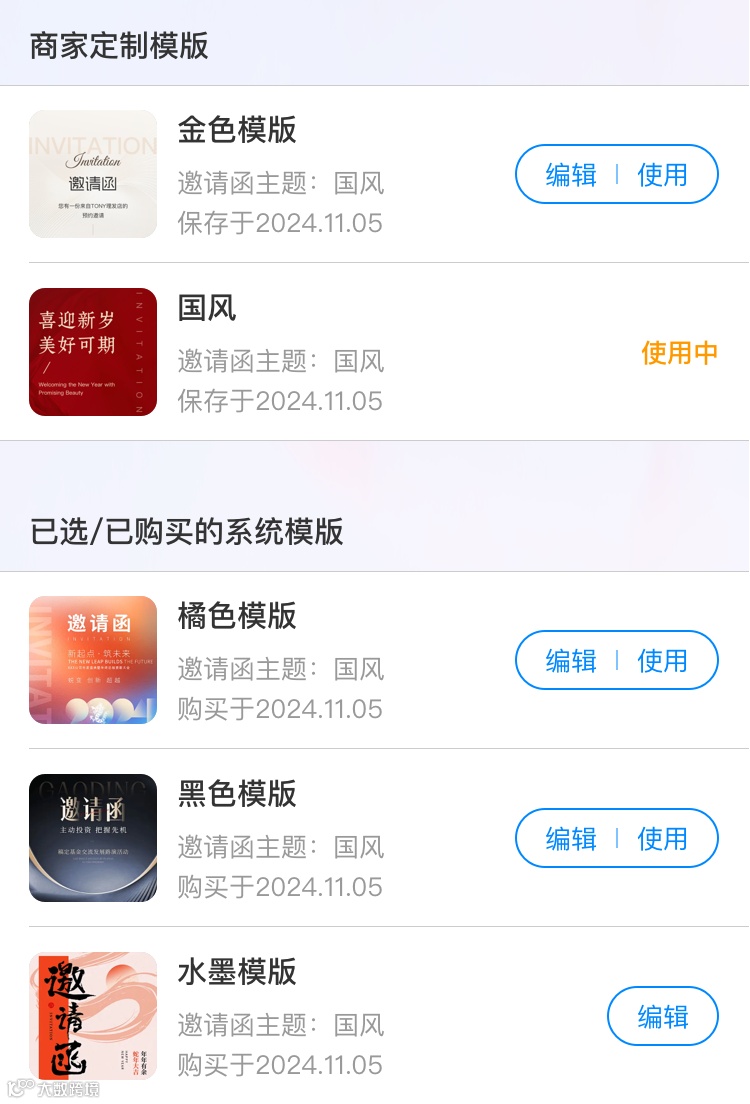
Task: View the 橘色模版 preview image
Action: [93, 660]
